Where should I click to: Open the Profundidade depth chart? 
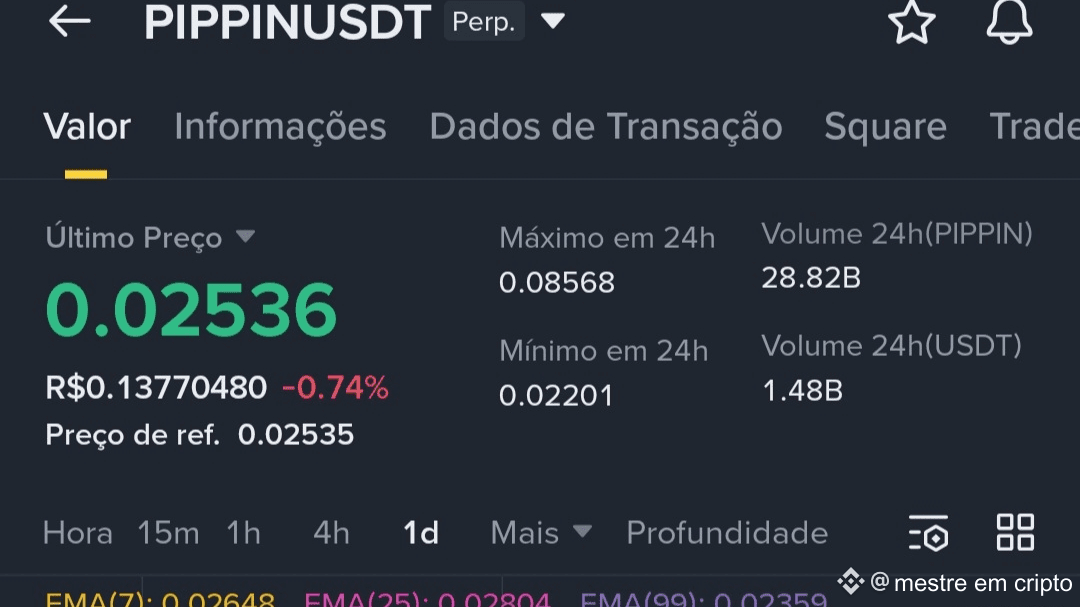(727, 533)
